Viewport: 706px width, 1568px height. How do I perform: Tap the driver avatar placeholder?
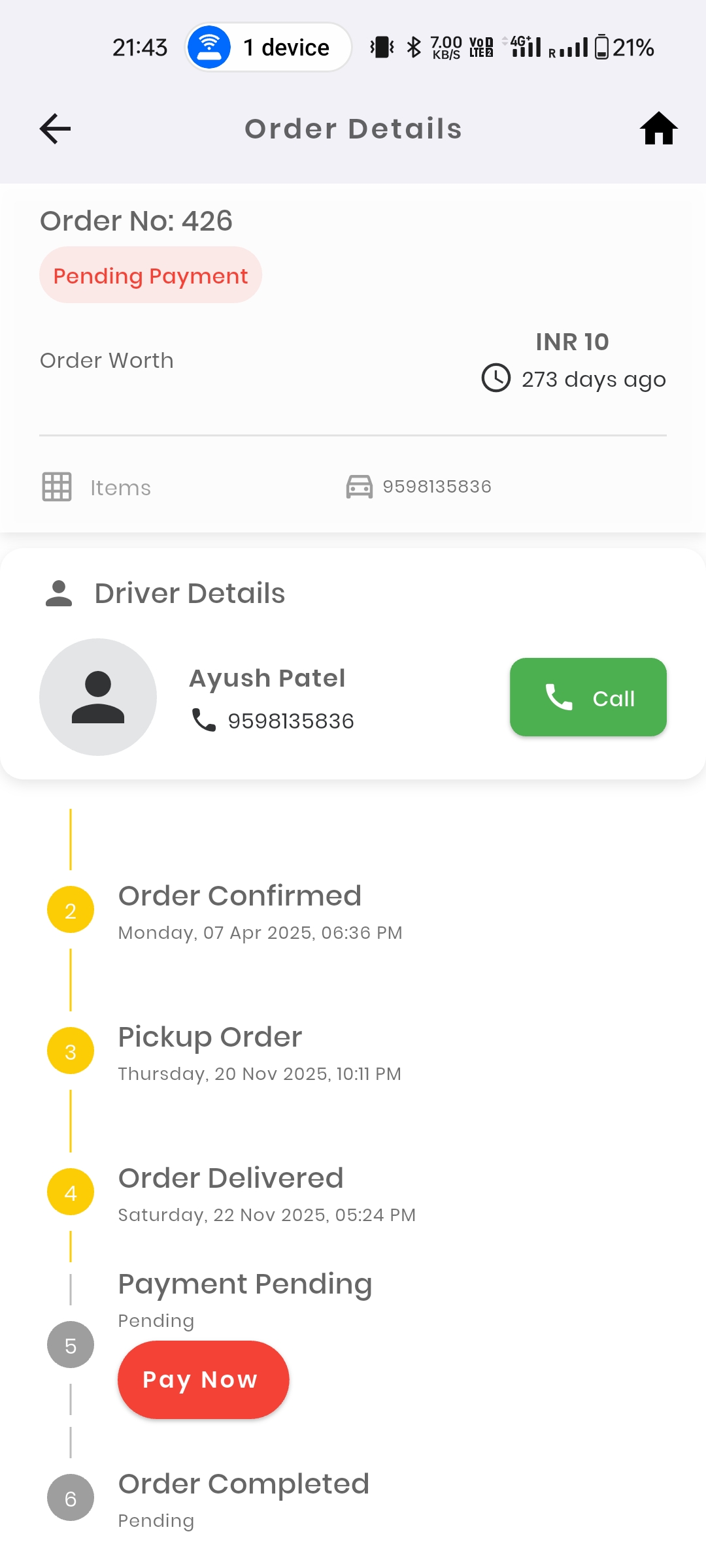pos(98,697)
